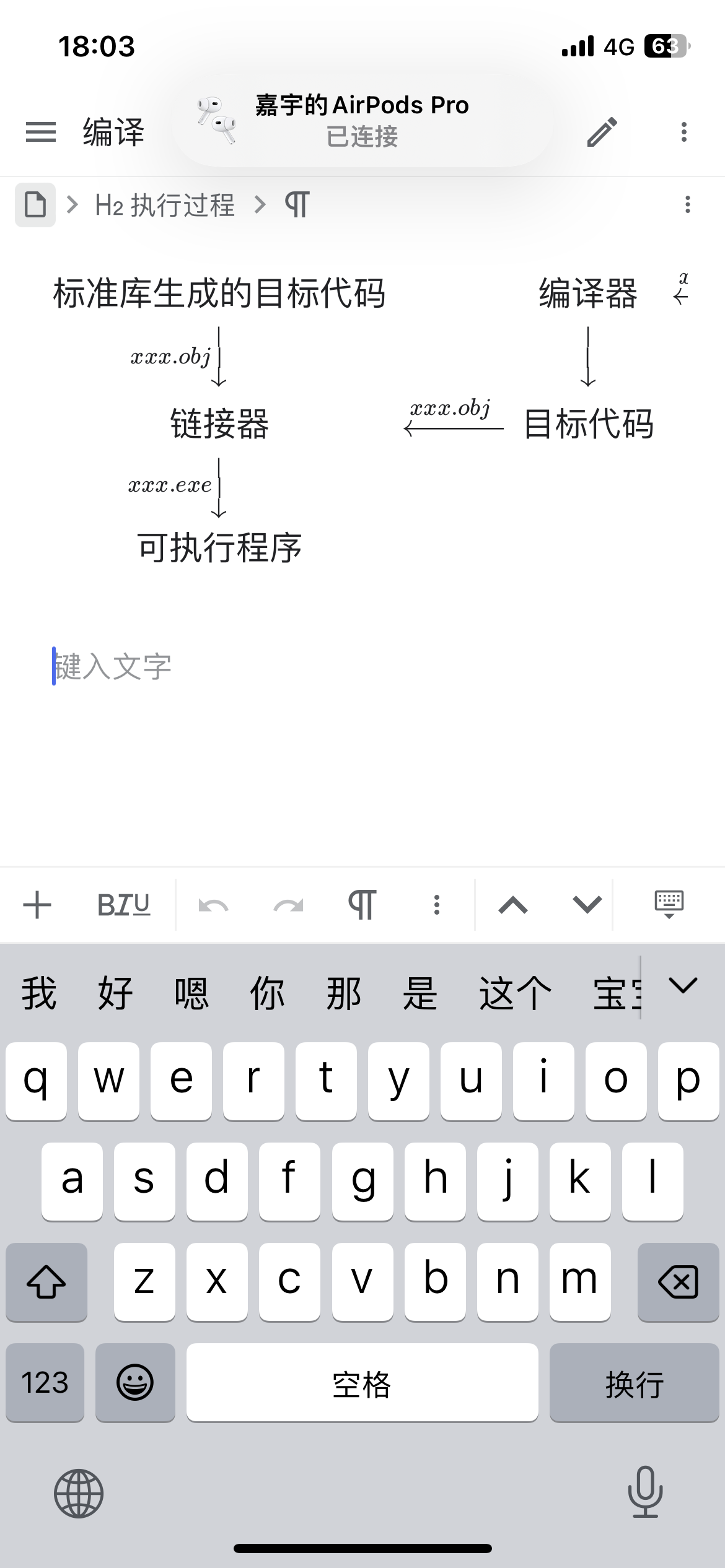The width and height of the screenshot is (725, 1568).
Task: Toggle paragraph marks with the ¶ toolbar button
Action: (x=362, y=905)
